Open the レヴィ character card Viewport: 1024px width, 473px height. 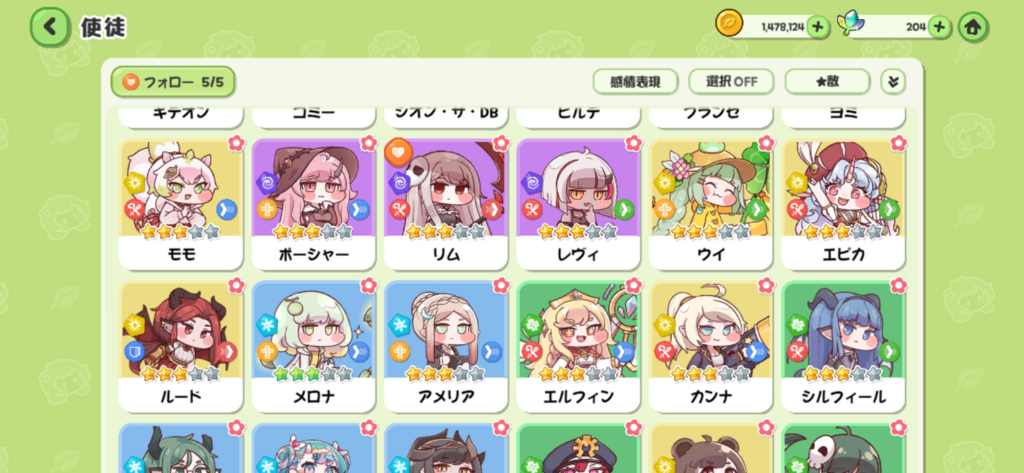tap(578, 203)
